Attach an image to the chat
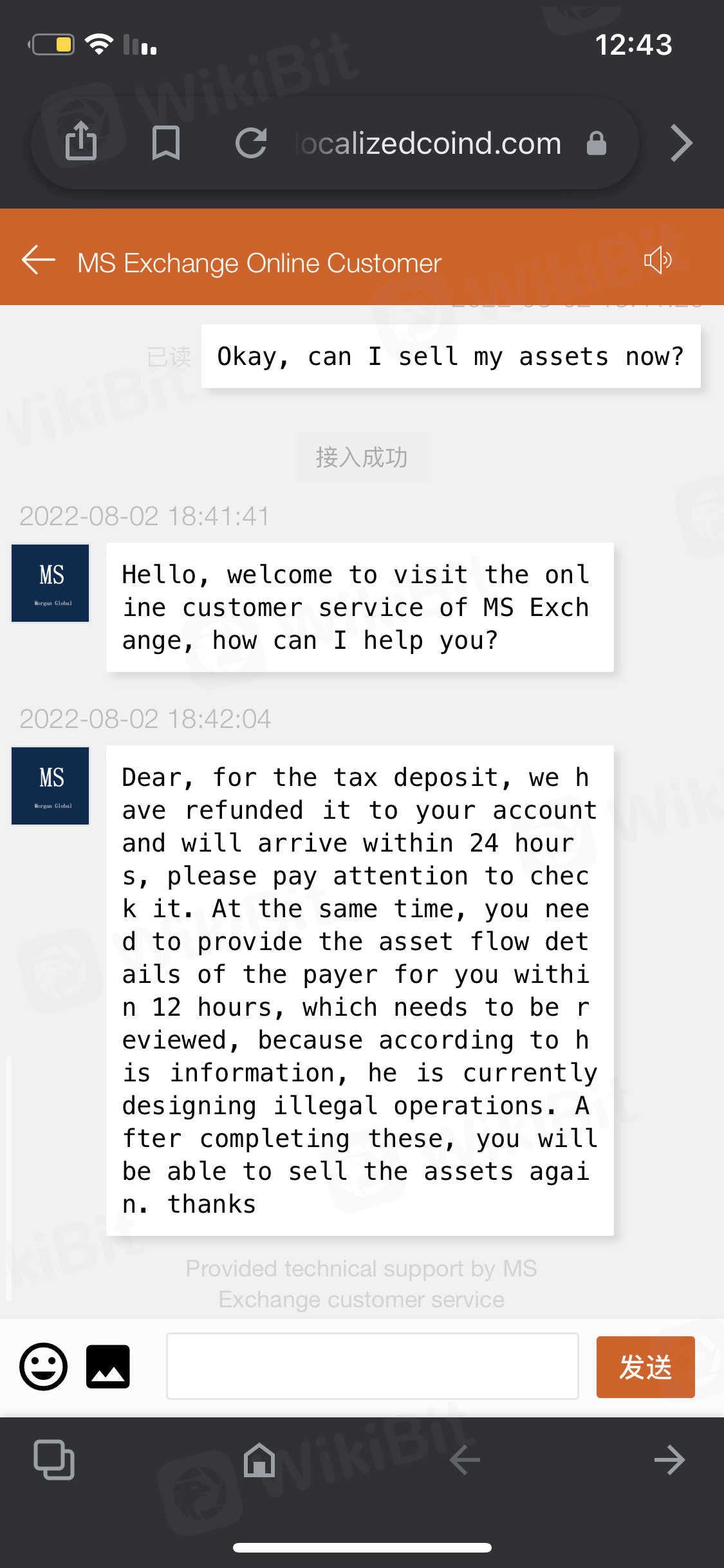Screen dimensions: 724x1568 point(108,1367)
